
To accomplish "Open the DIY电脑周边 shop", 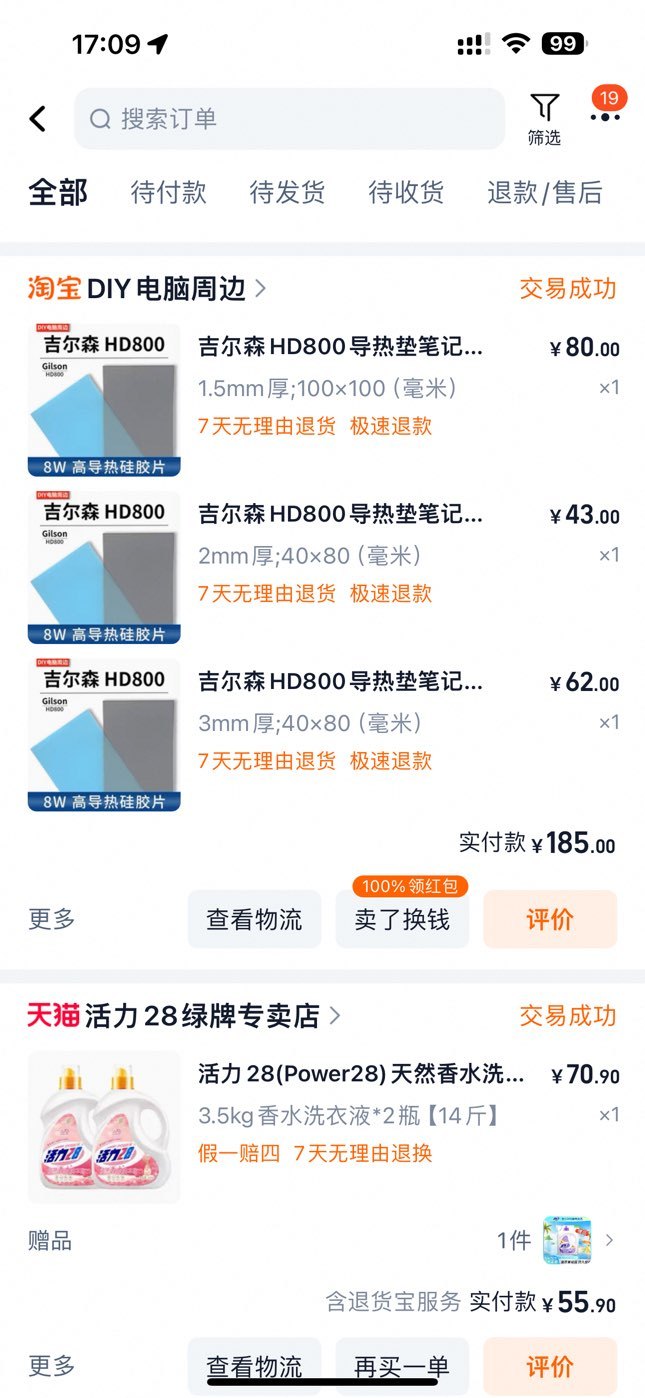I will pos(147,289).
